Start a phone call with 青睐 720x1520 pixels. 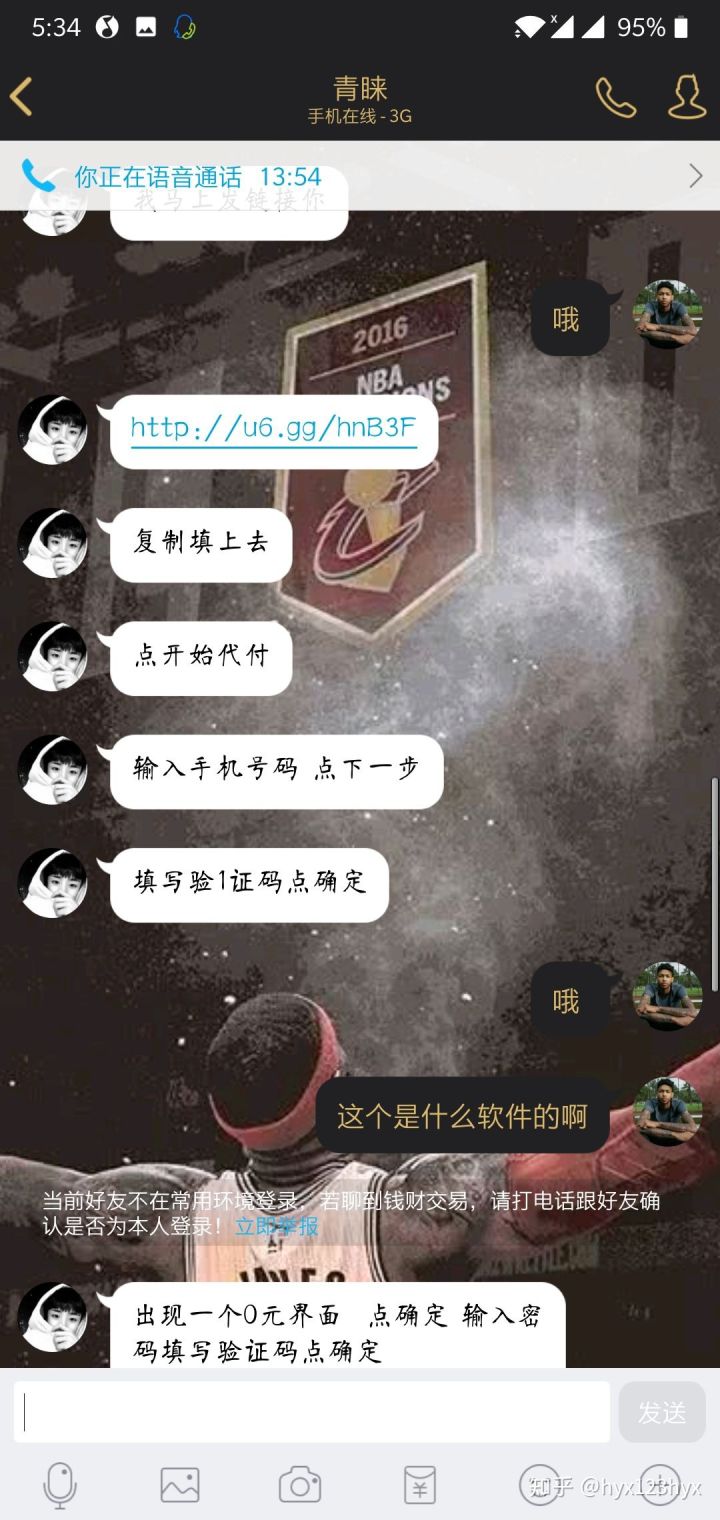point(615,98)
